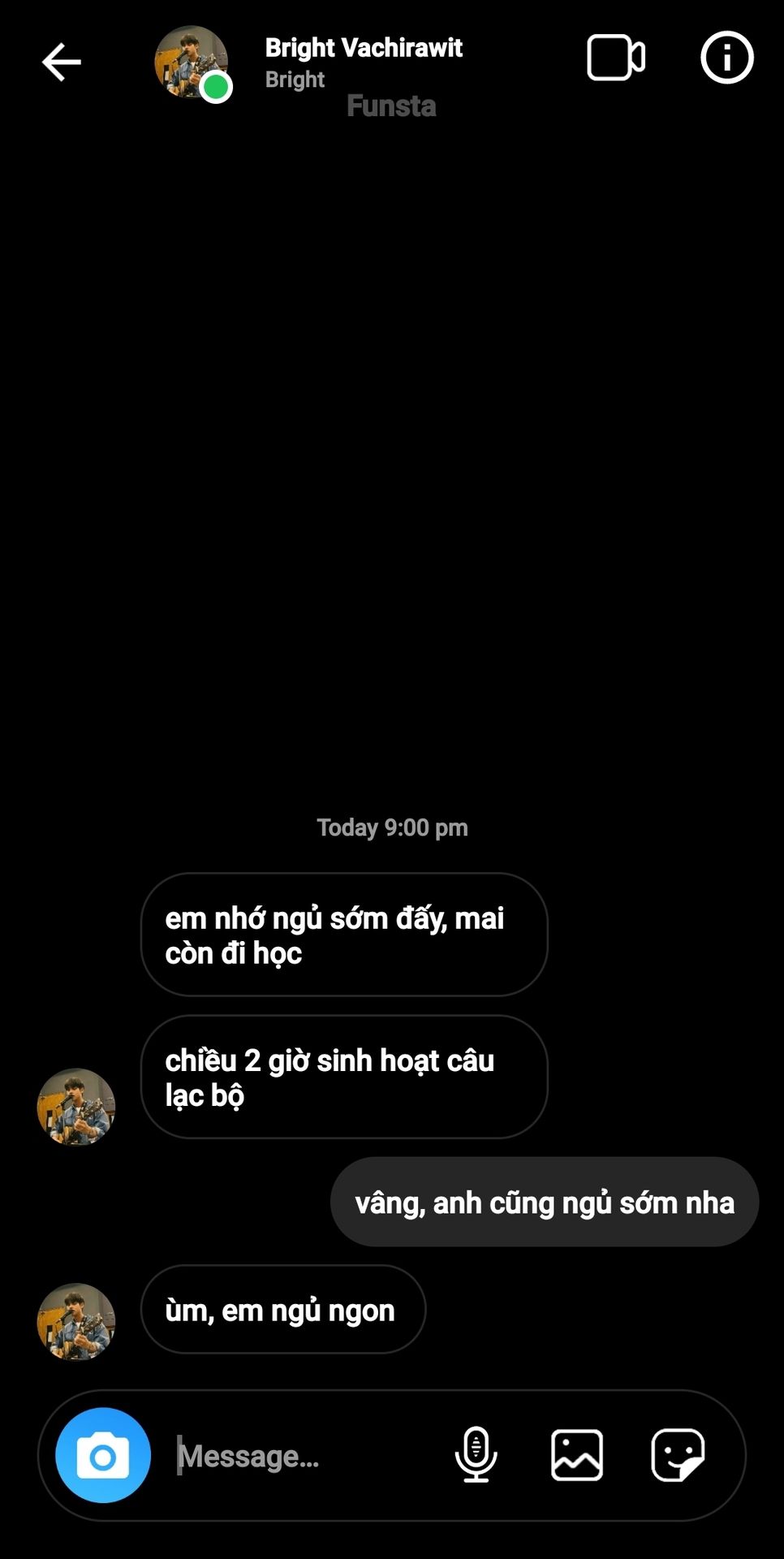Start a video call with Bright Vachirawit
The height and width of the screenshot is (1559, 784).
tap(616, 58)
